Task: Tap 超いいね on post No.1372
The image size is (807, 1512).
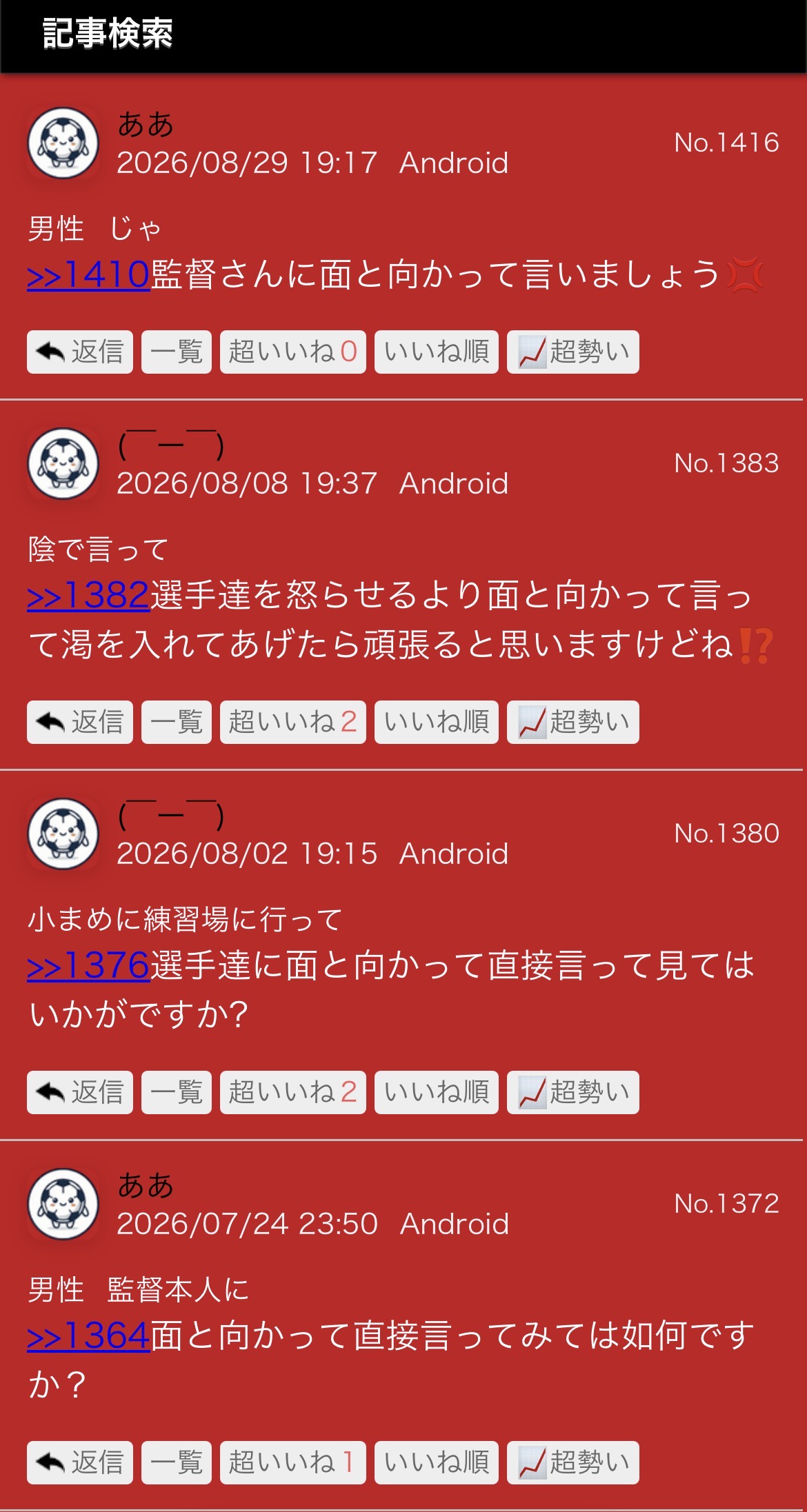Action: (x=293, y=1463)
